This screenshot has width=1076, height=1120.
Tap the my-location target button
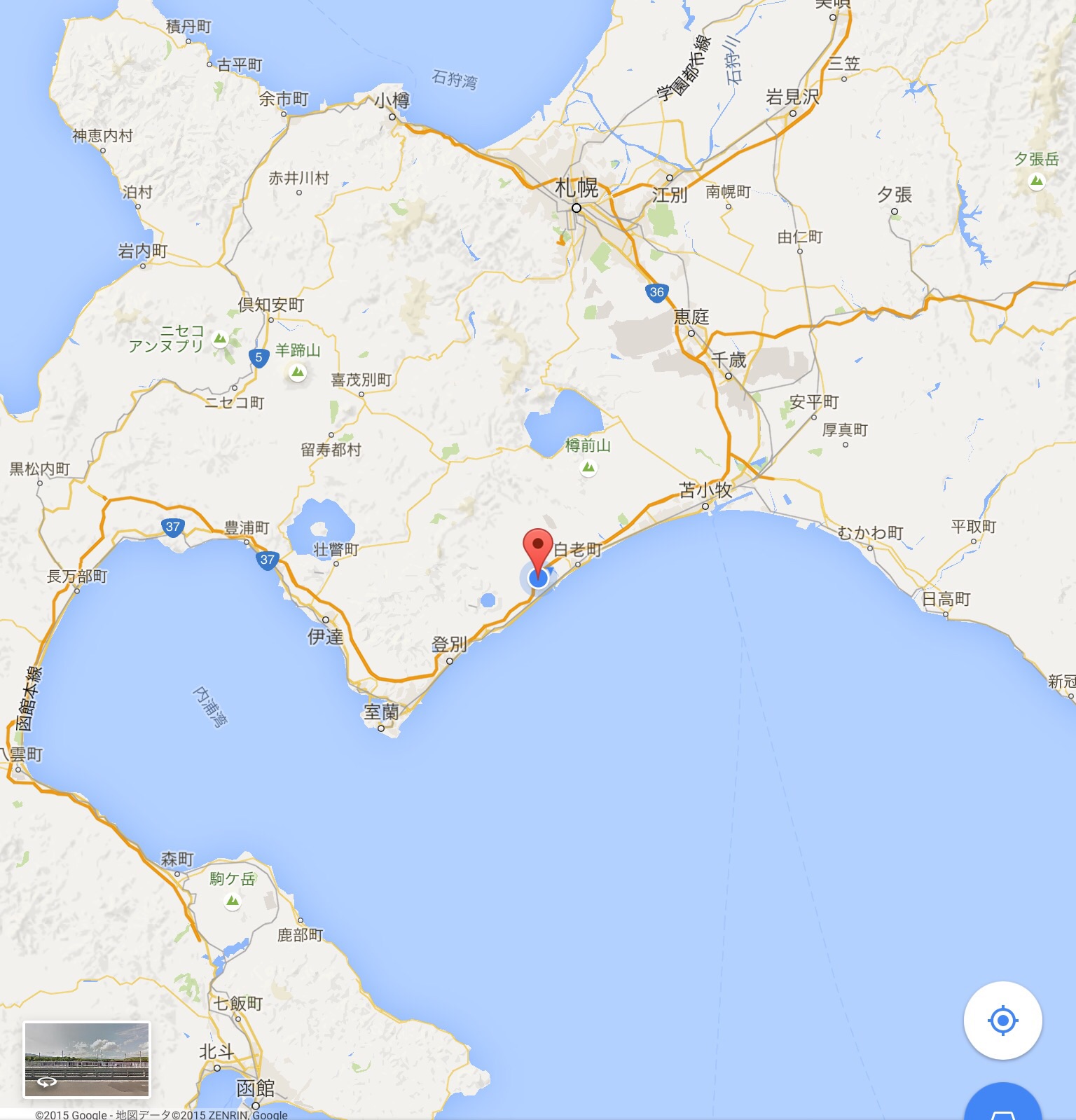[x=1002, y=1020]
